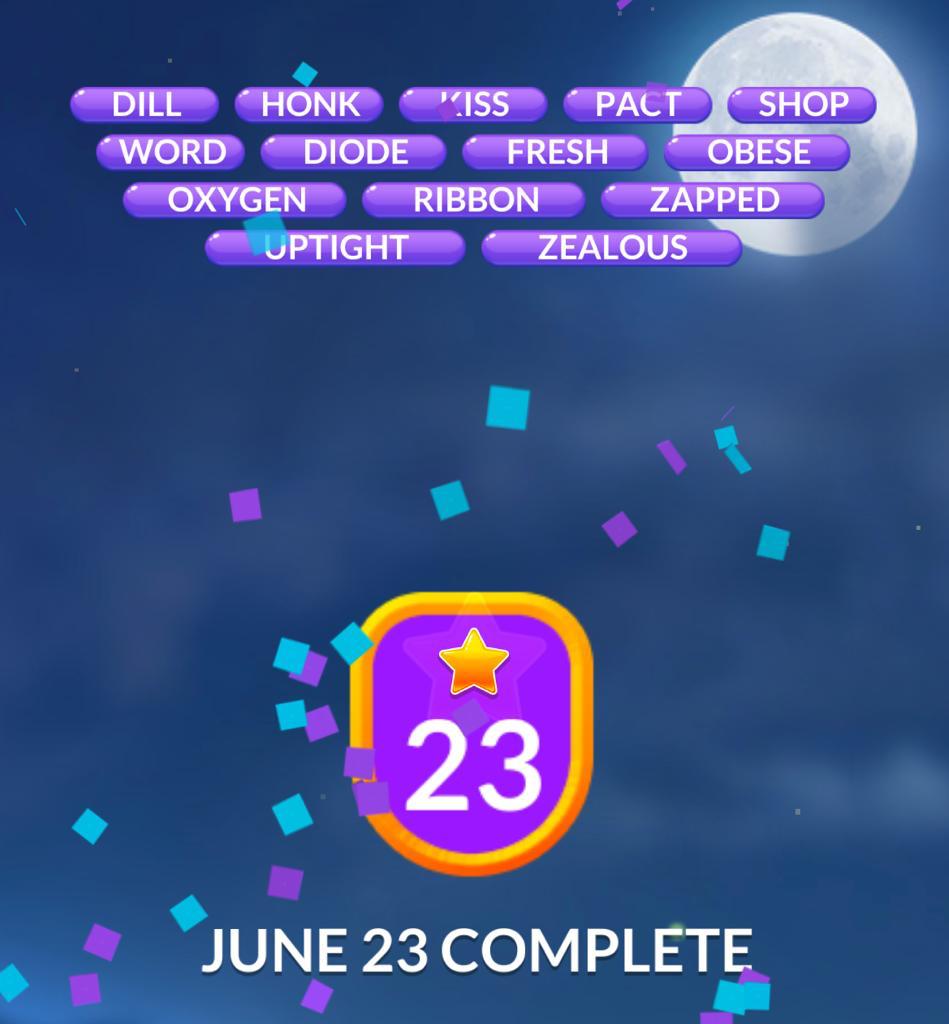Tap the PACT word pill

[637, 104]
